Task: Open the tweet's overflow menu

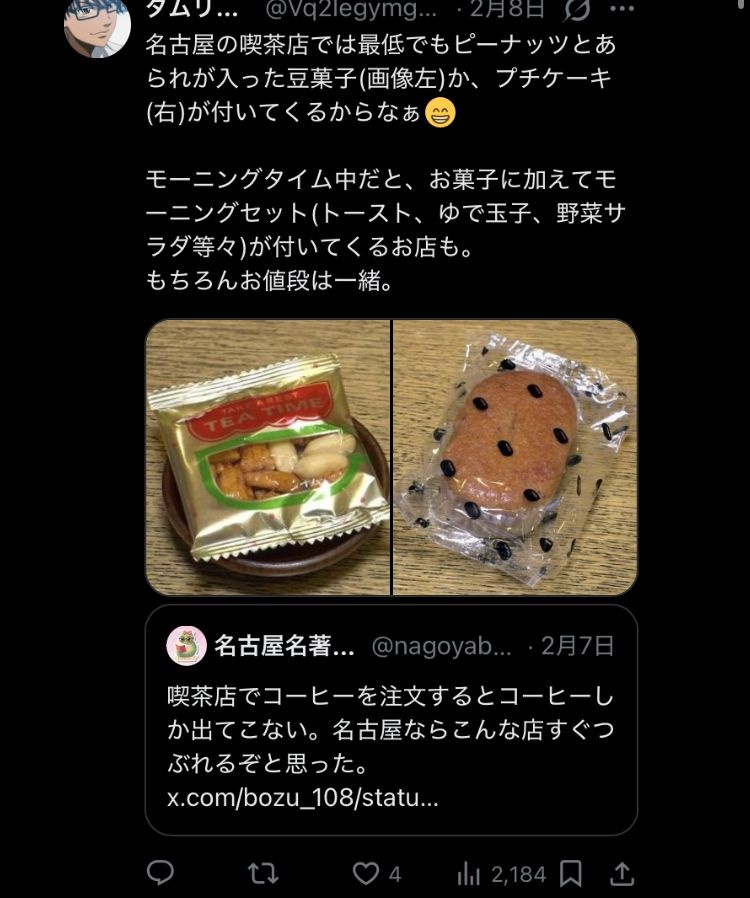Action: coord(622,10)
